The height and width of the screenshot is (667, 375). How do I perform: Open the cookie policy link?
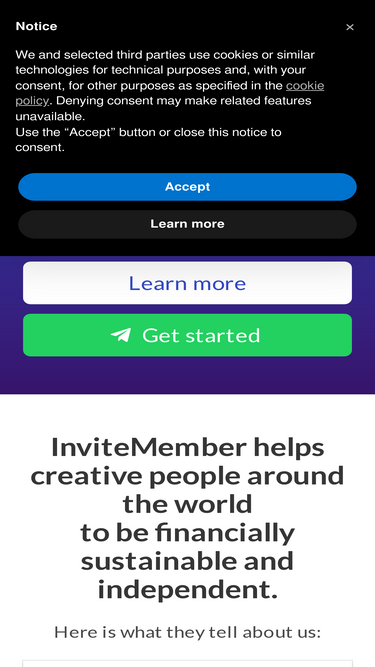tap(305, 86)
